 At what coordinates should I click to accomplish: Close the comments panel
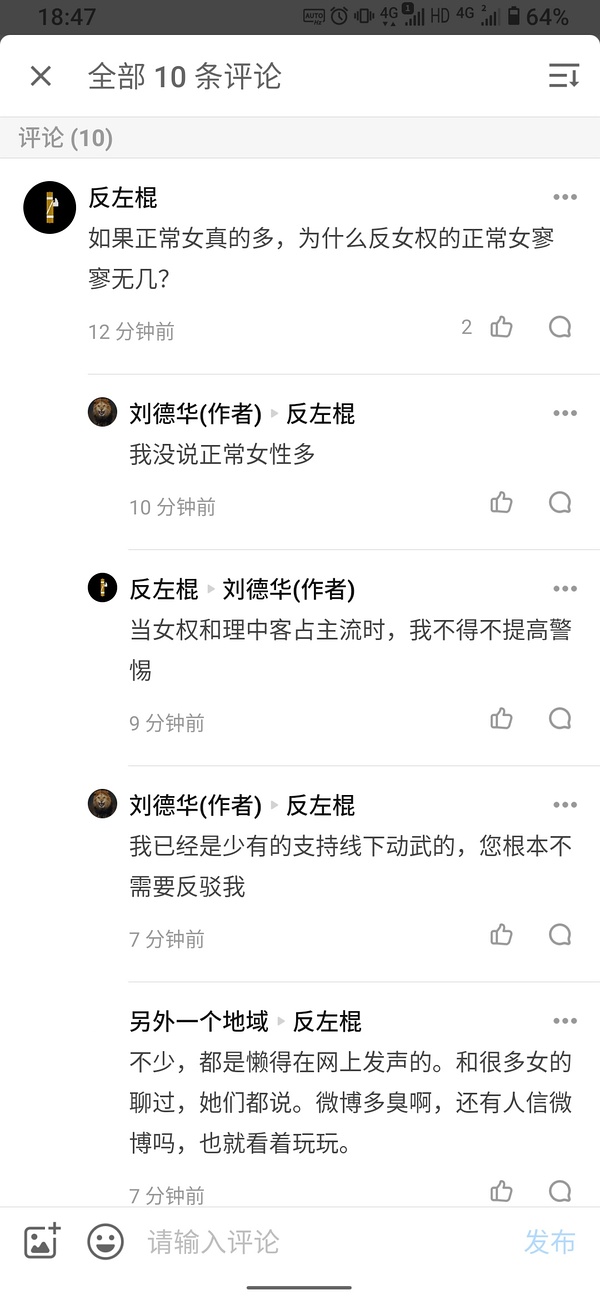click(40, 76)
